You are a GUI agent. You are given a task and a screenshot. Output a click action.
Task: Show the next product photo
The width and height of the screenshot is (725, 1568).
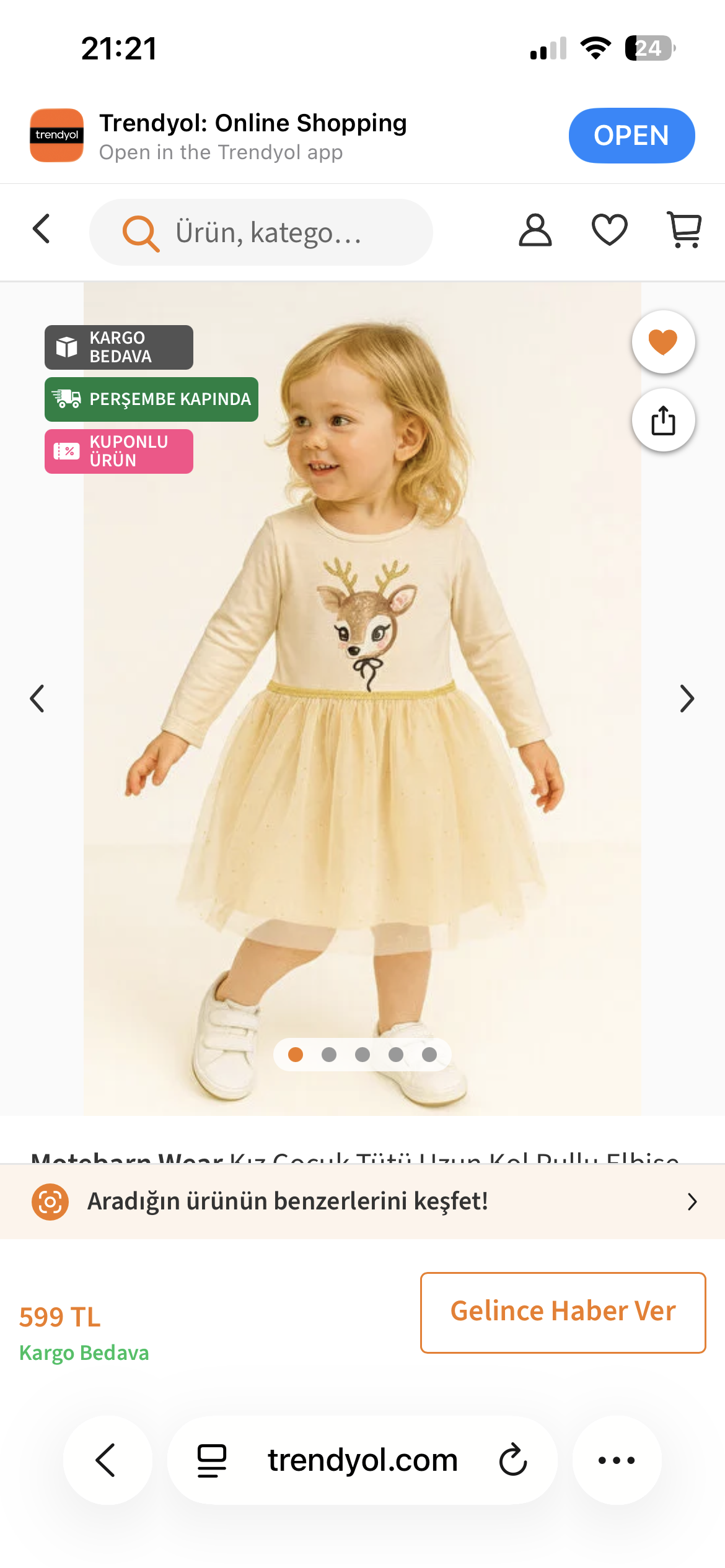point(687,699)
